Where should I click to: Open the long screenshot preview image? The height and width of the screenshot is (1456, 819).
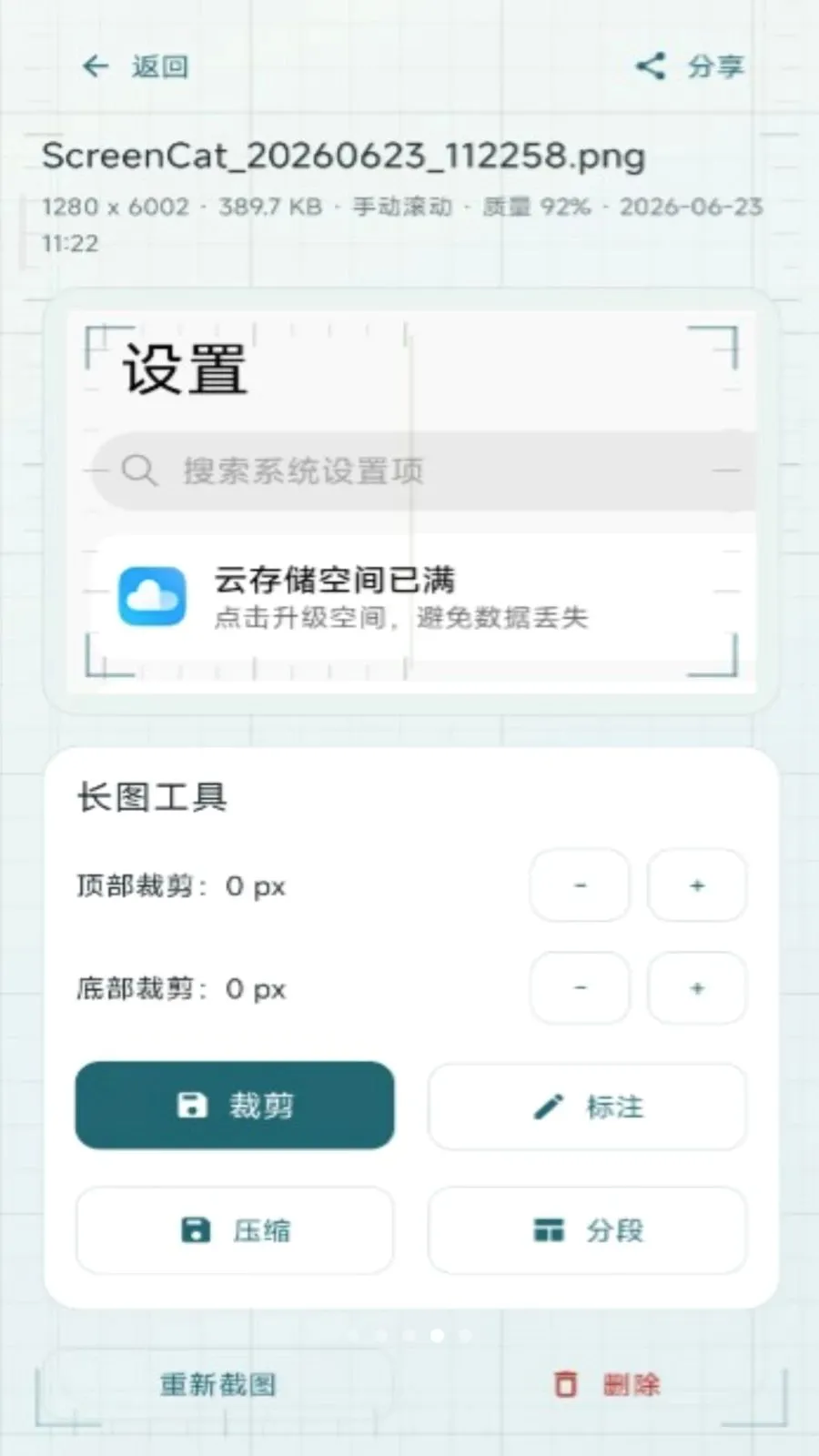[411, 502]
